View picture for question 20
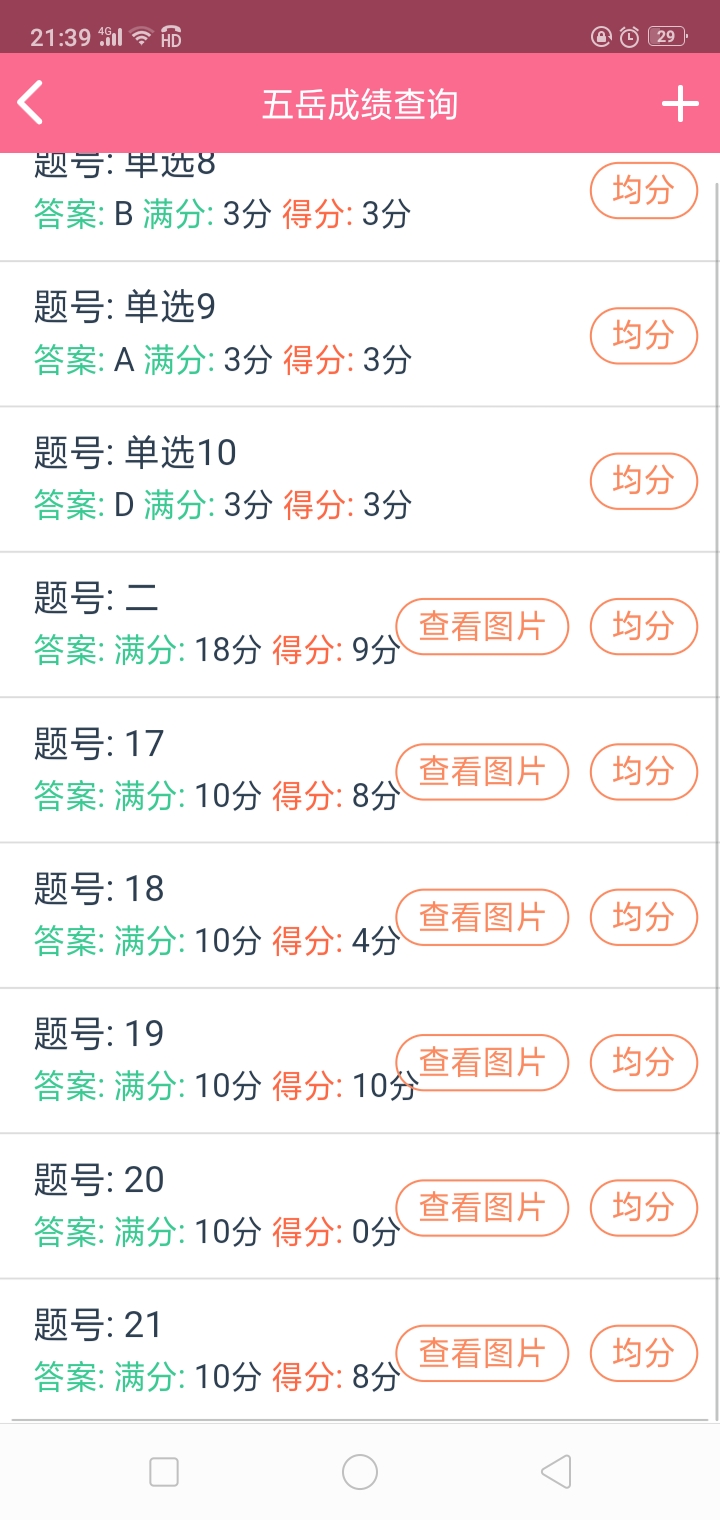This screenshot has width=720, height=1520. (x=482, y=1207)
